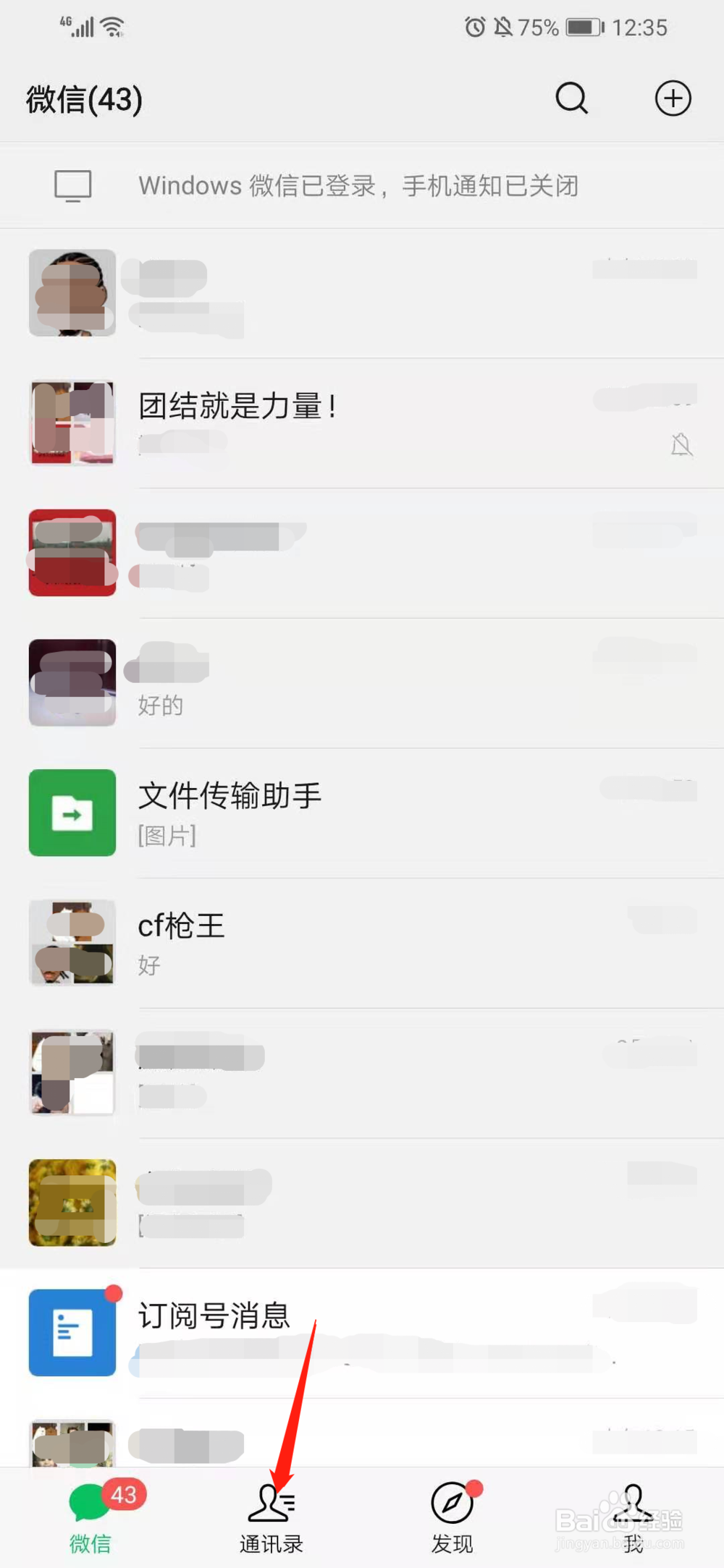Viewport: 724px width, 1568px height.
Task: Click the cf枪王 avatar thumbnail
Action: (x=72, y=942)
